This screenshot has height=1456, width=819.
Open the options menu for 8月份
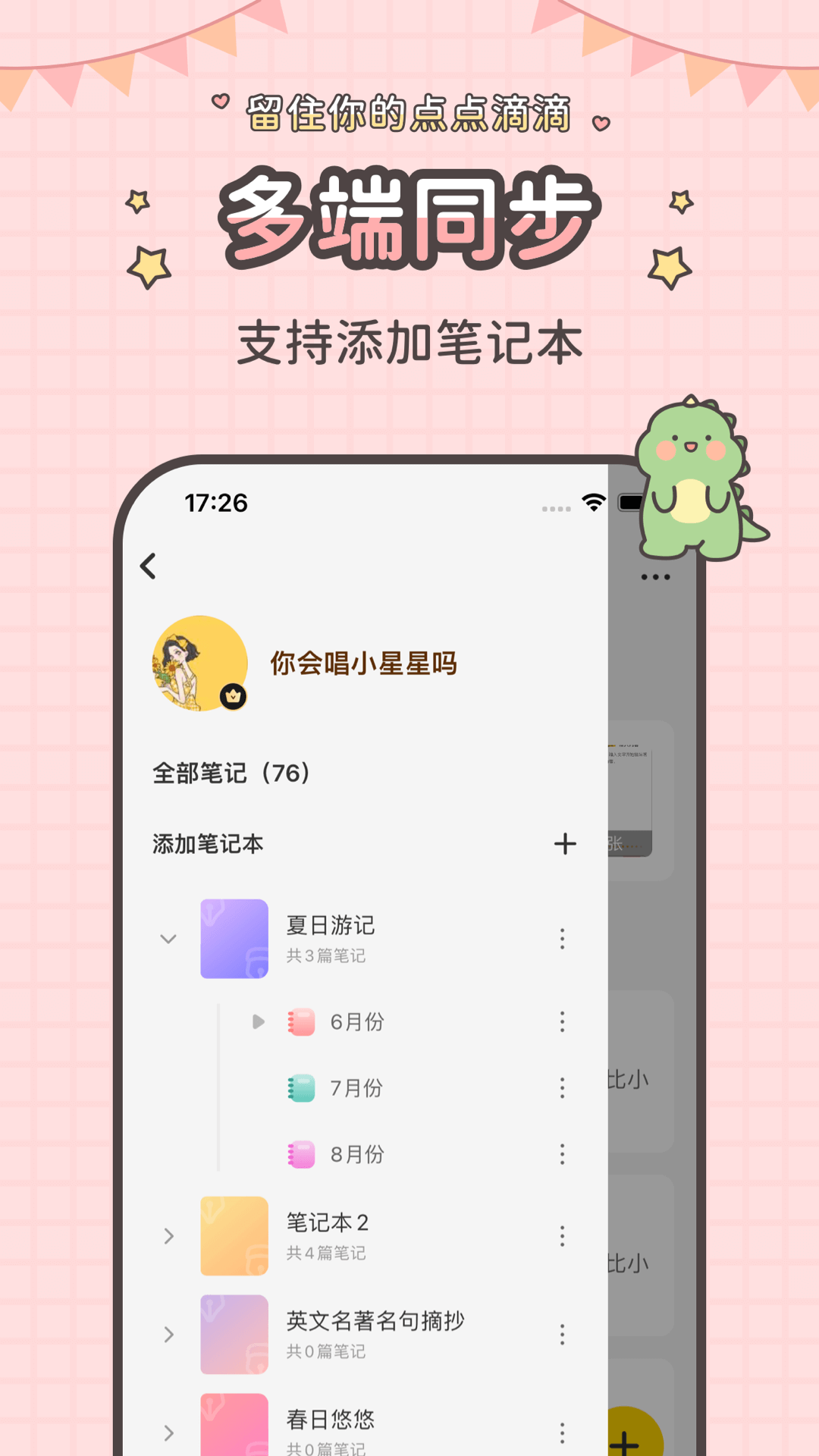(x=561, y=1154)
